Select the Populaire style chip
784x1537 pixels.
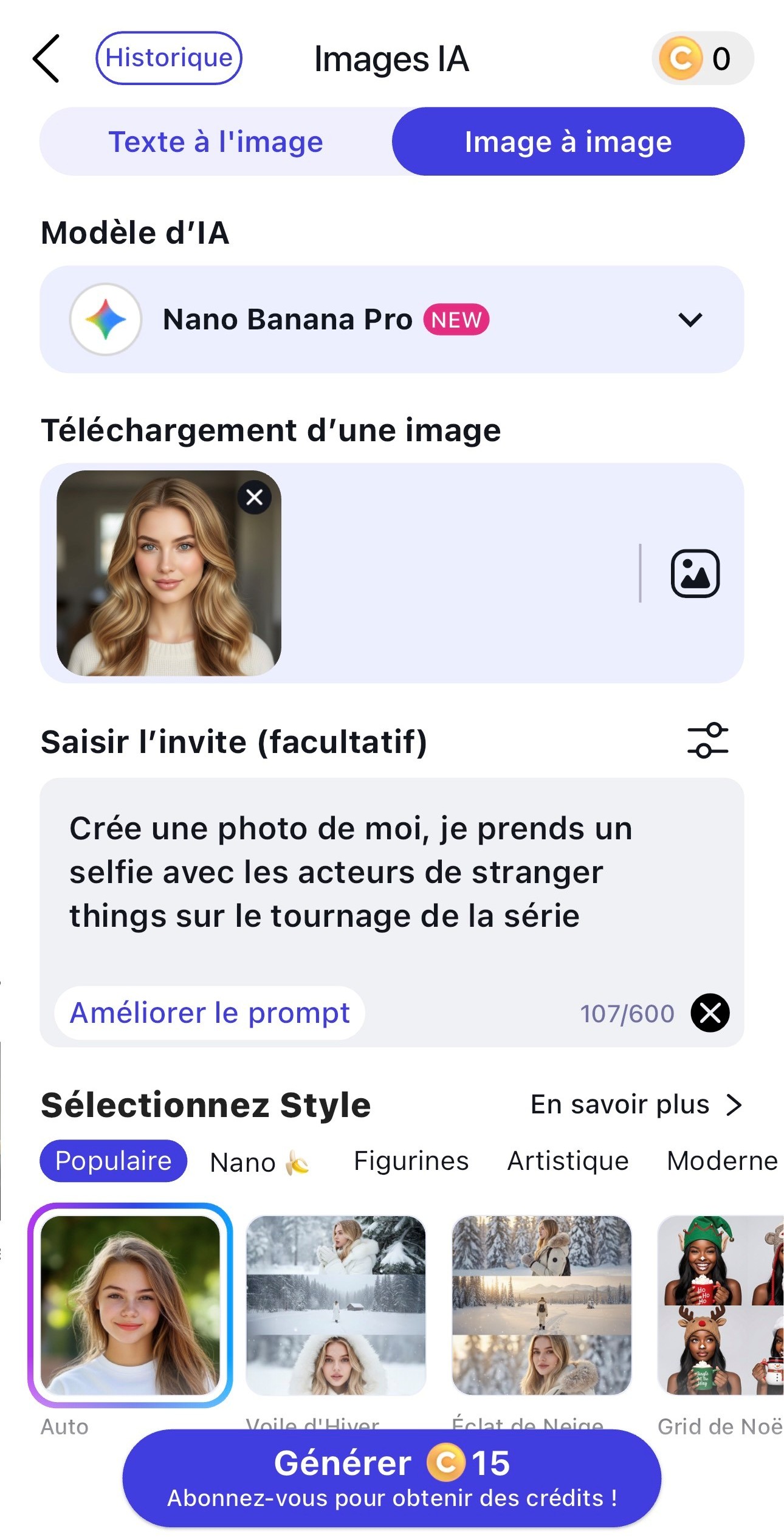114,1161
